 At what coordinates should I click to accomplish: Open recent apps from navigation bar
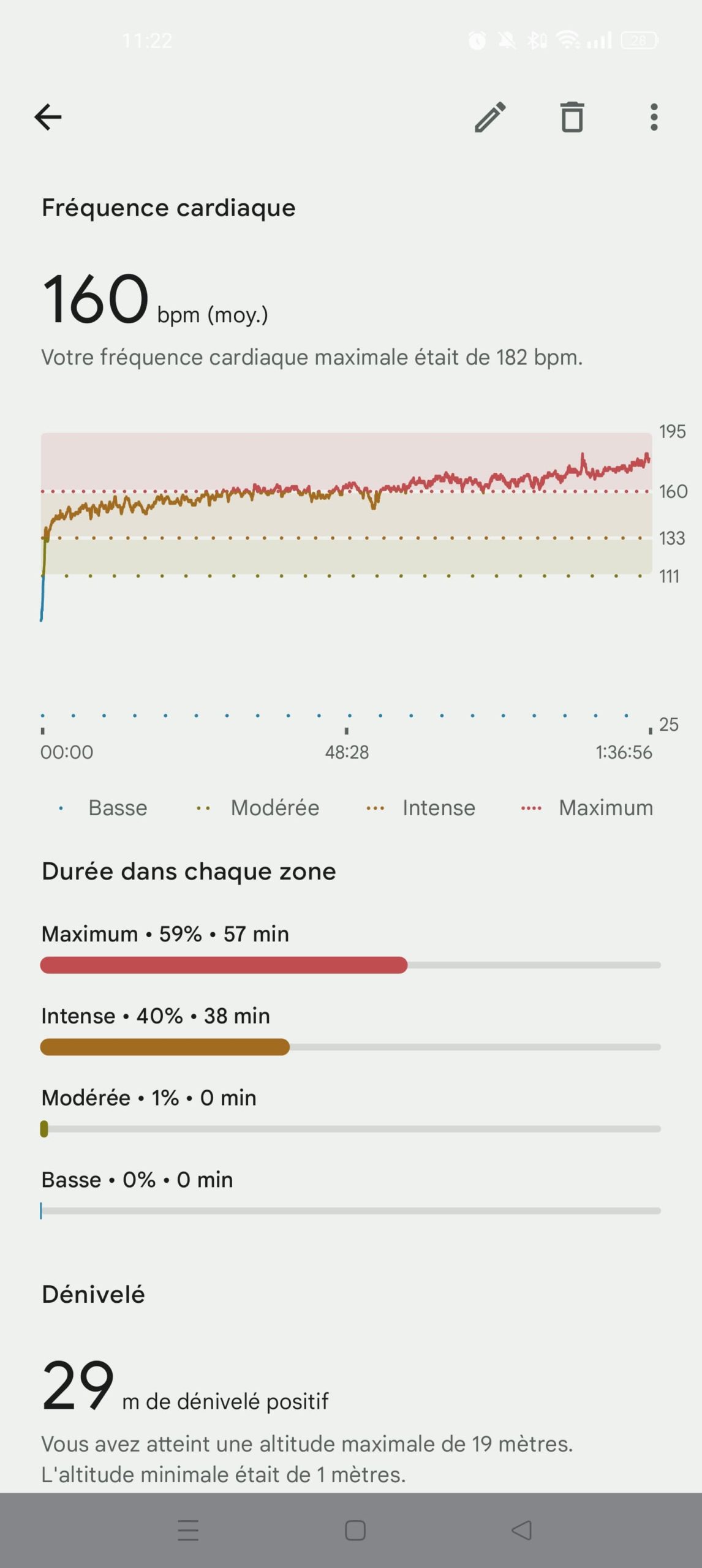pyautogui.click(x=188, y=1530)
